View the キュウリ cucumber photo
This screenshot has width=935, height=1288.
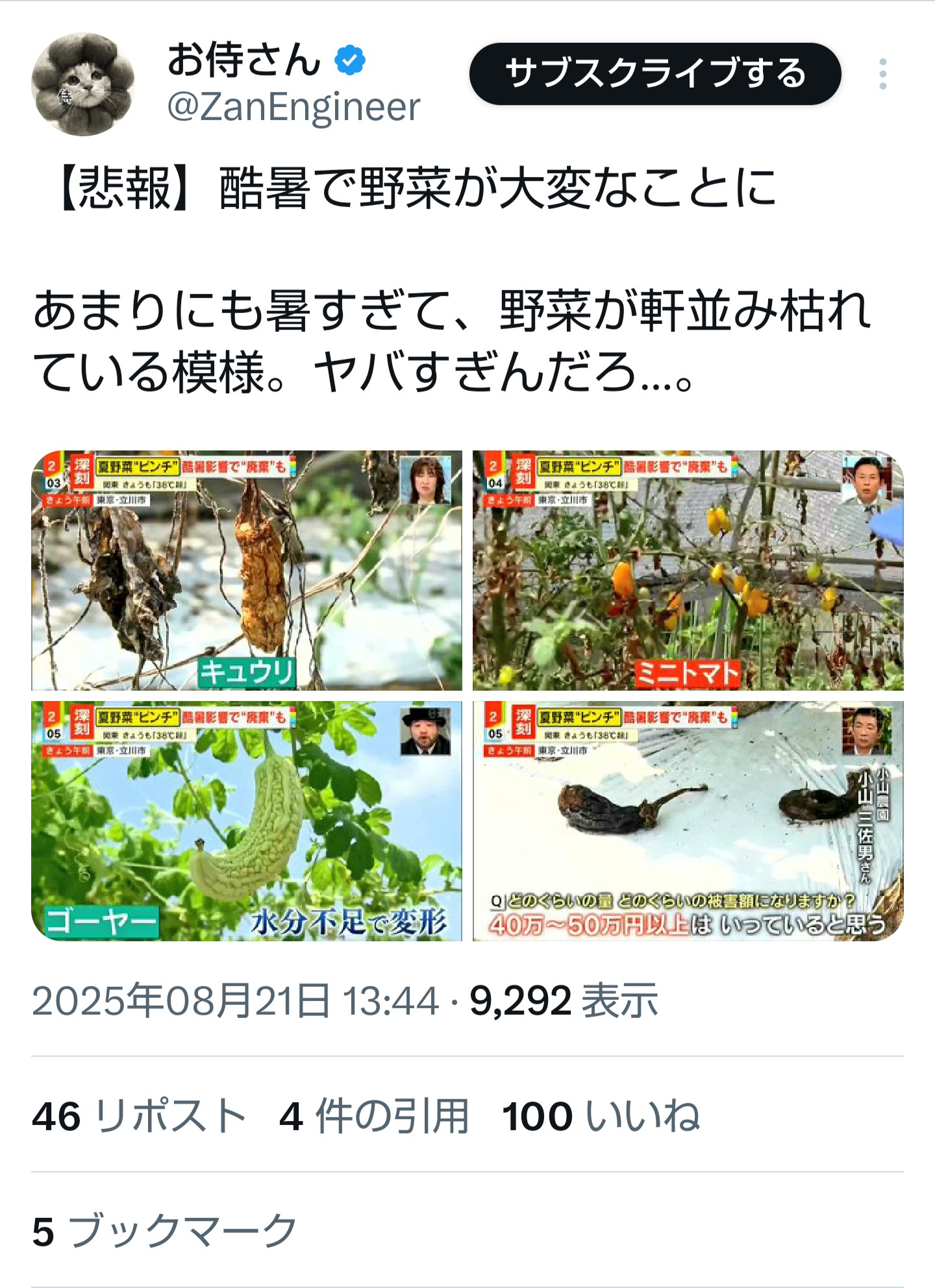coord(247,570)
